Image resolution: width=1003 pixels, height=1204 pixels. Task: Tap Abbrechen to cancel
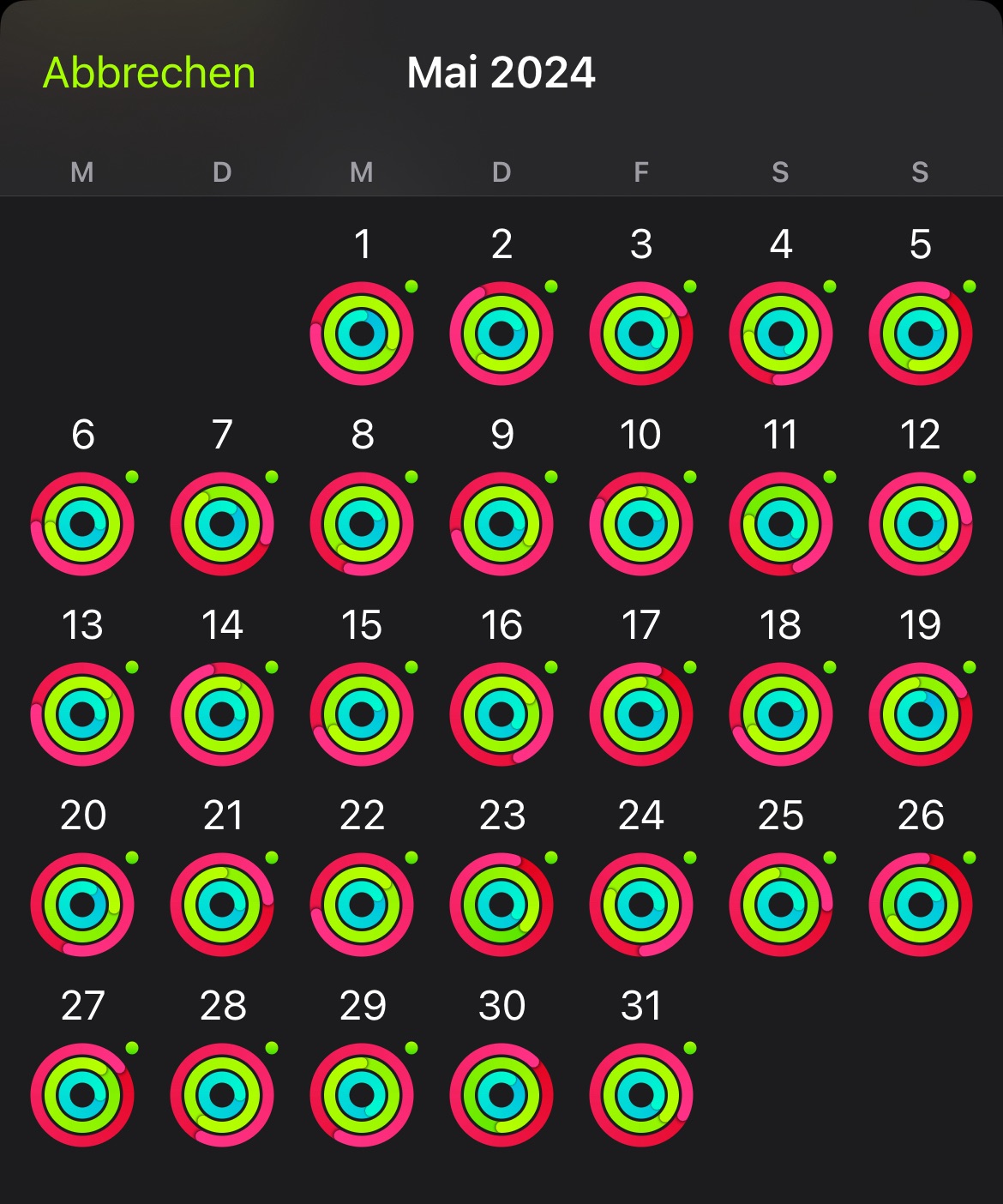pos(149,73)
